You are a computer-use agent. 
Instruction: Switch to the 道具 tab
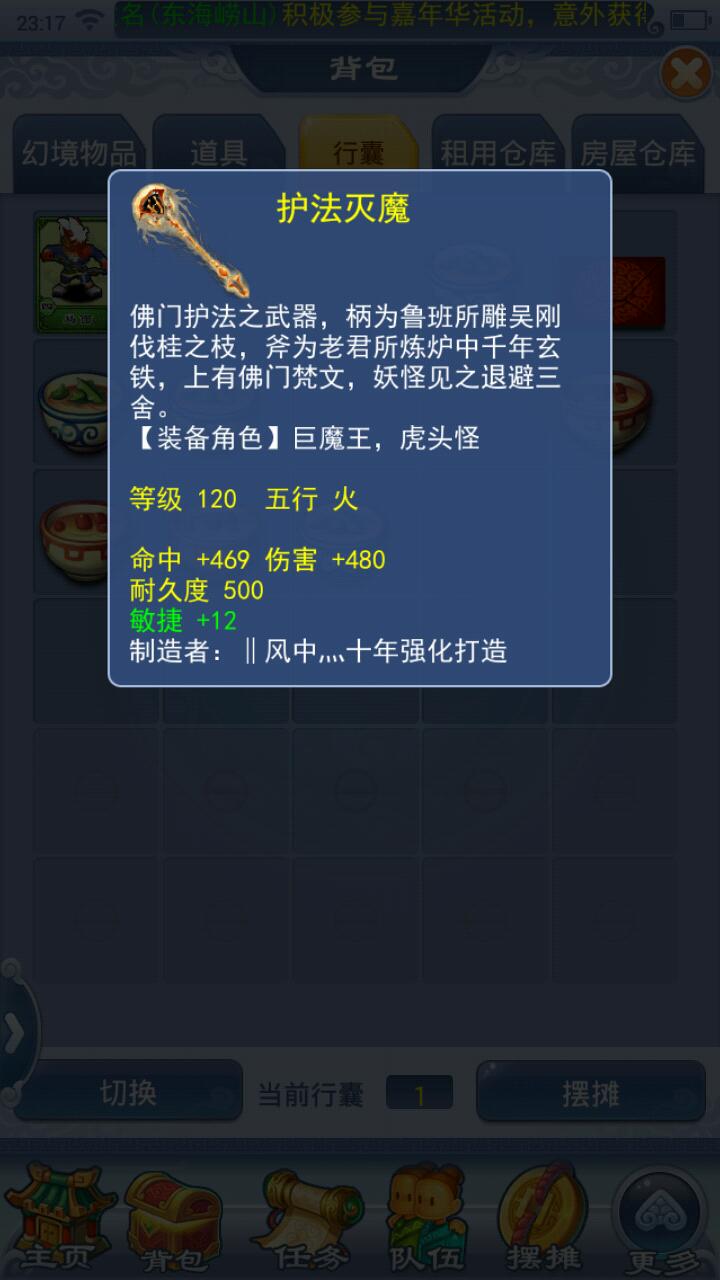tap(219, 153)
